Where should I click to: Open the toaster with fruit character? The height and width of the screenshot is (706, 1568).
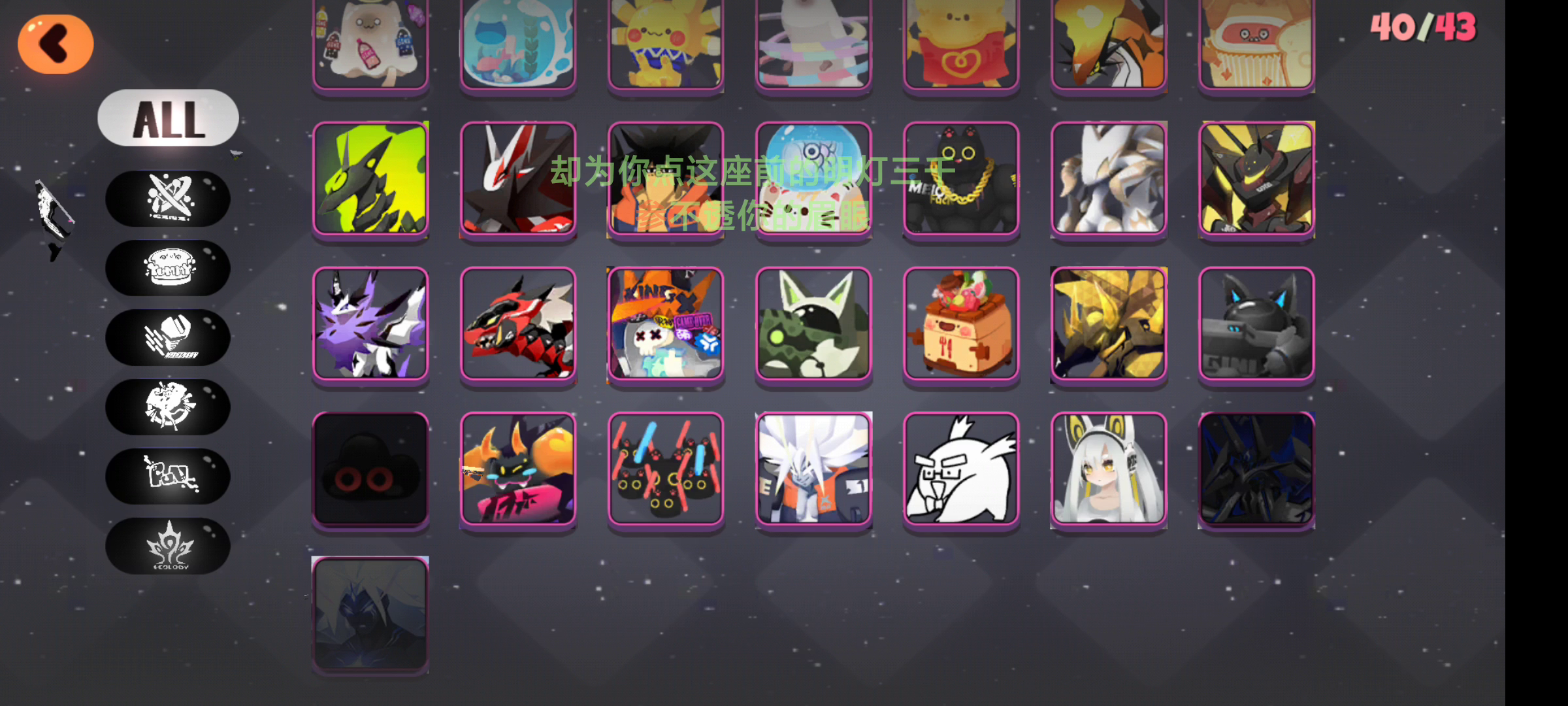(x=961, y=324)
